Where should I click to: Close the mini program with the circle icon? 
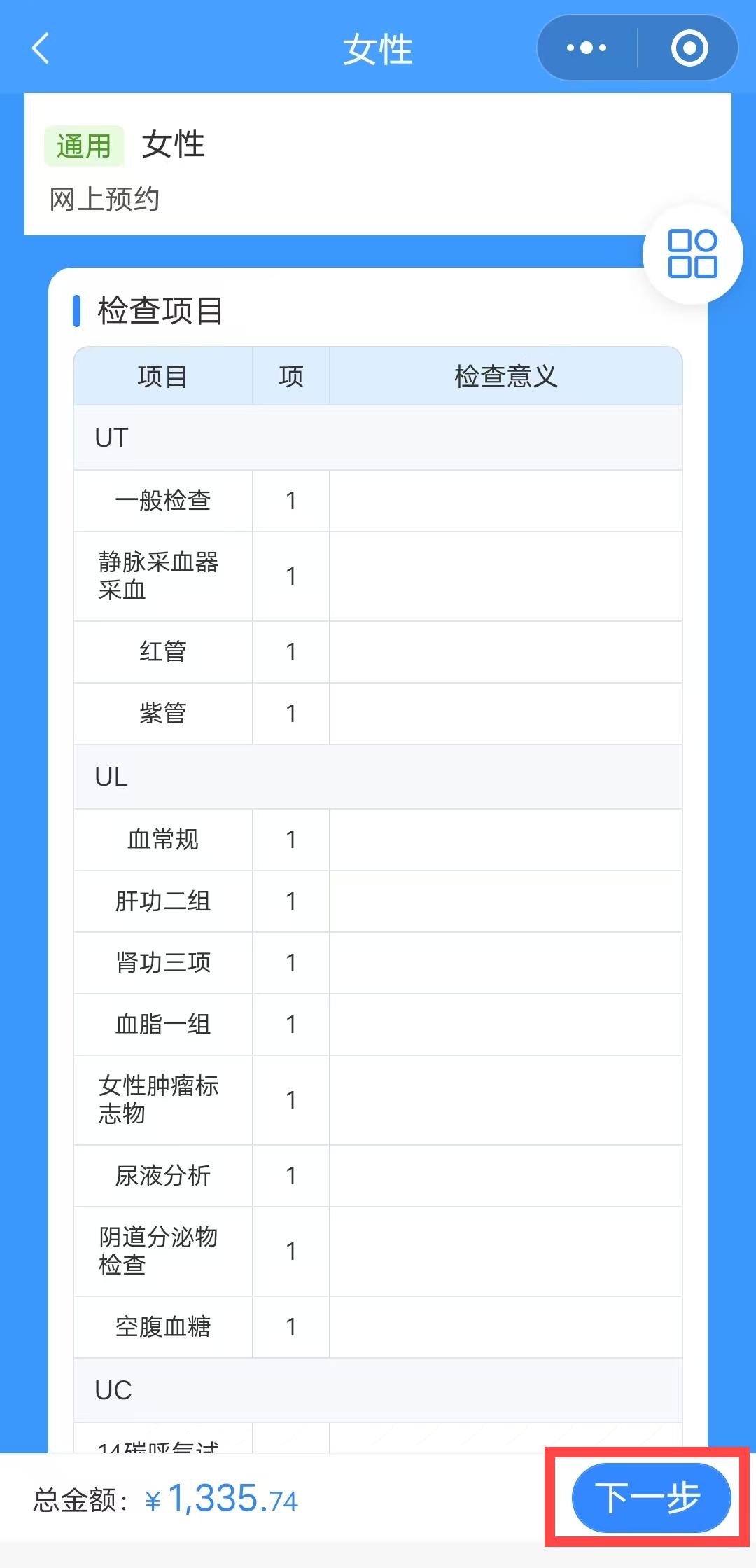[x=689, y=48]
